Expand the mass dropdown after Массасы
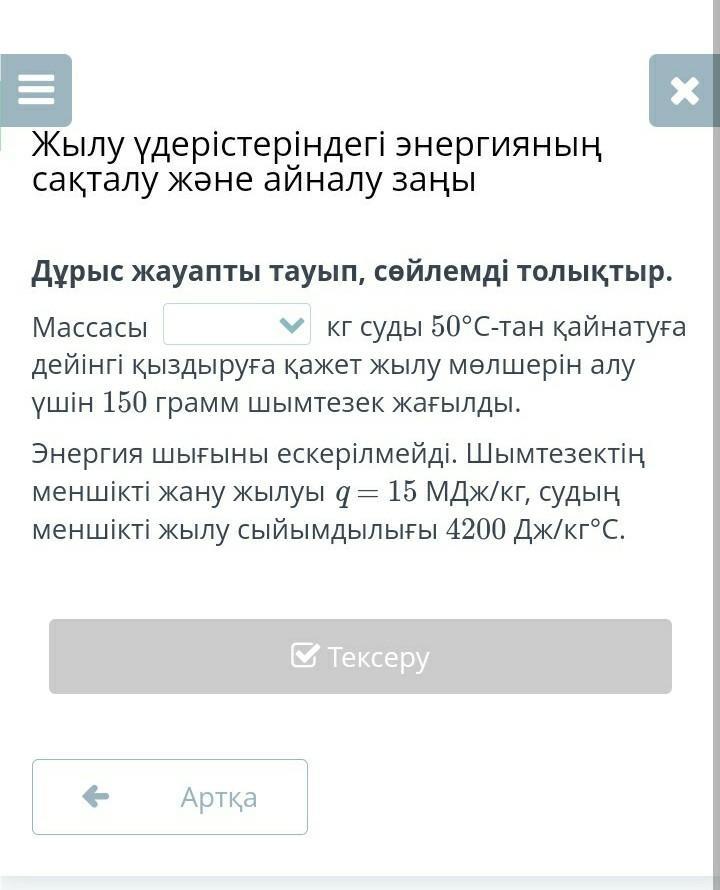 click(x=237, y=325)
